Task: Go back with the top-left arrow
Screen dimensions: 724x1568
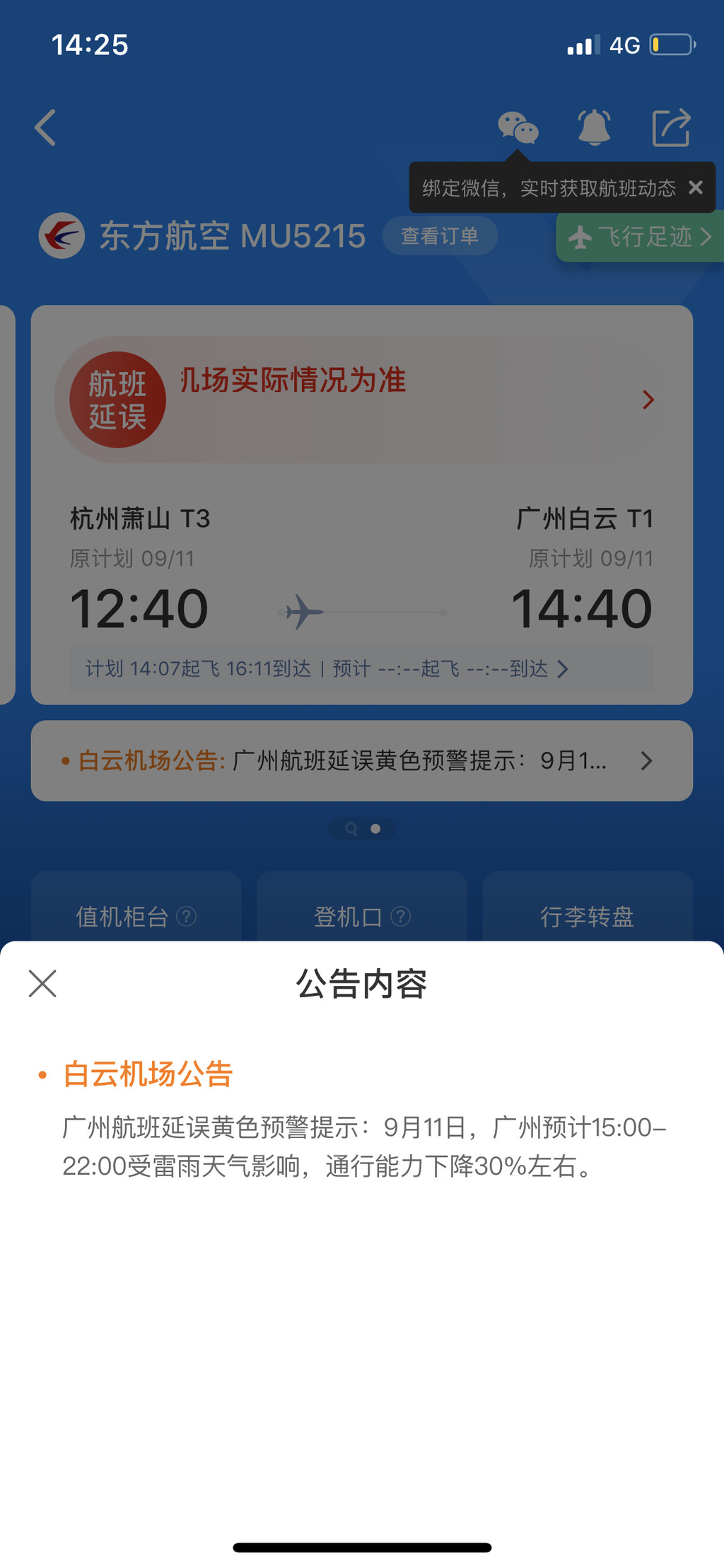Action: pos(45,127)
